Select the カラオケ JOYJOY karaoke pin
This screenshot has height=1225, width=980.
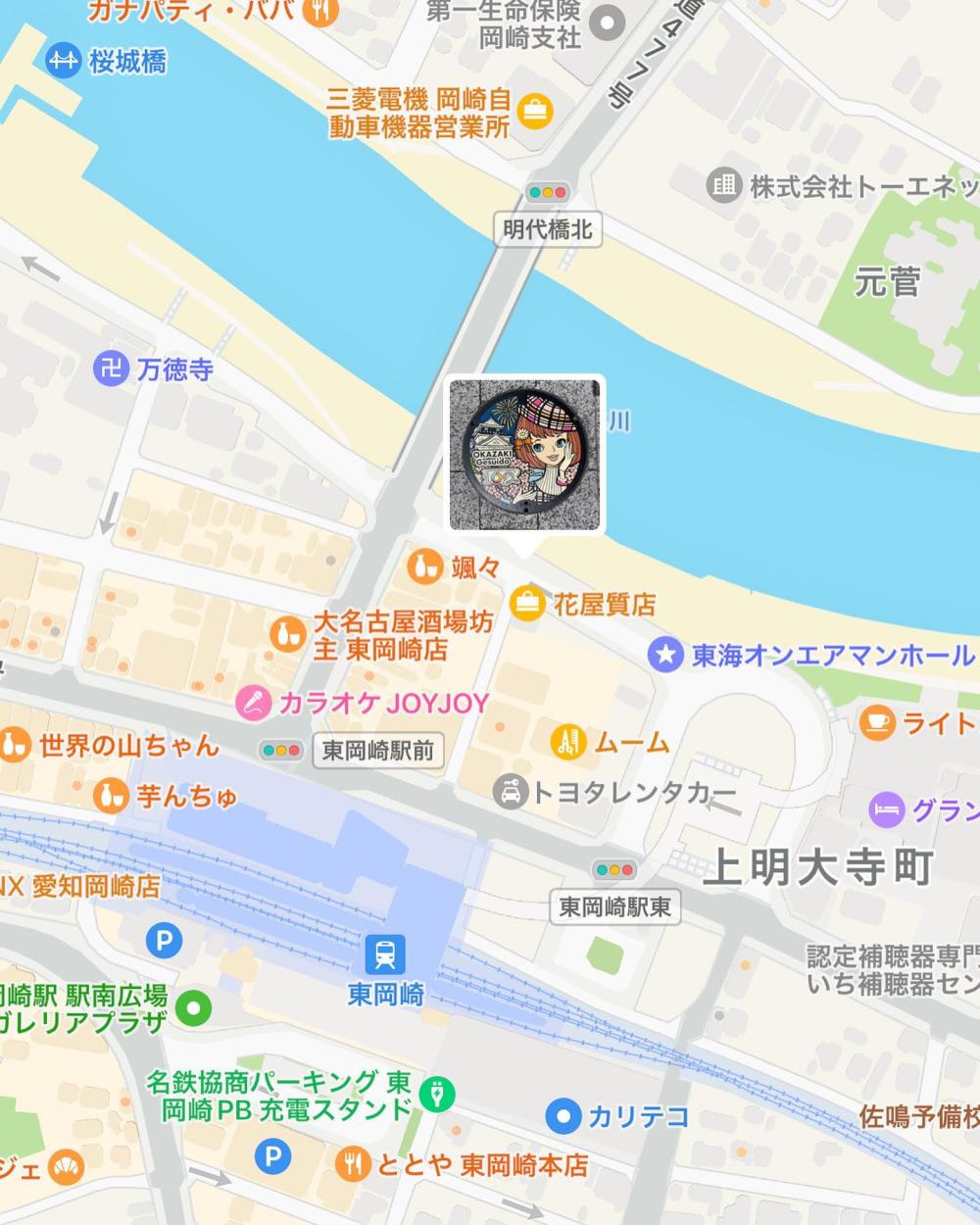(x=256, y=702)
